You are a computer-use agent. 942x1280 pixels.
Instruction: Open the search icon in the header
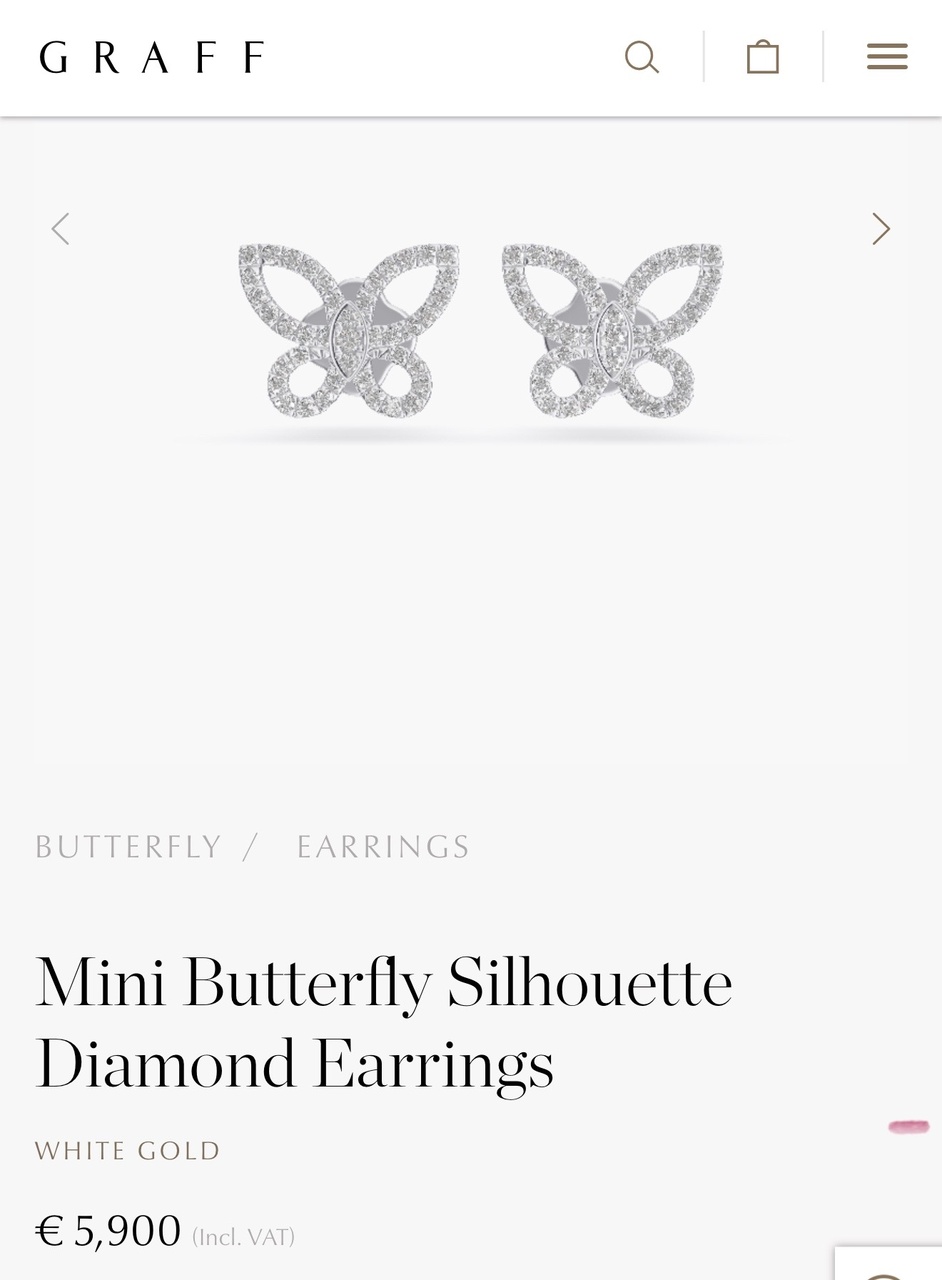point(642,57)
